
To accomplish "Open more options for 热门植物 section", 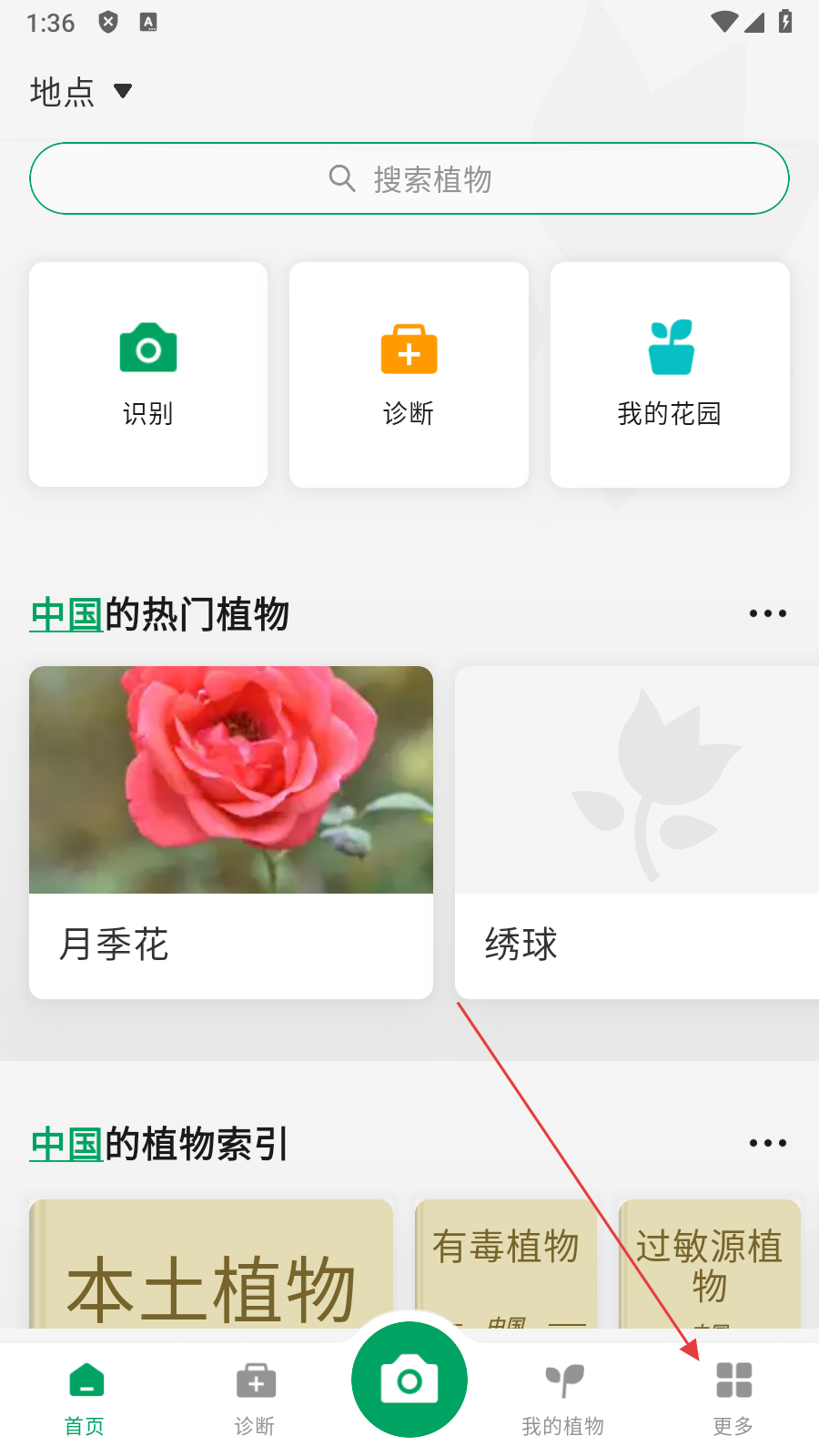I will [x=767, y=614].
